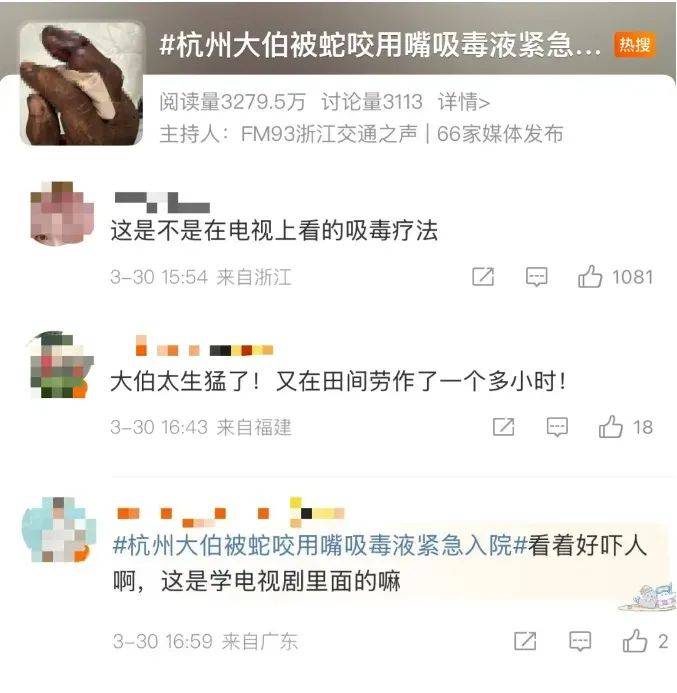Repost the 吸毒疗法 comment
Viewport: 677px width, 693px height.
click(x=483, y=277)
